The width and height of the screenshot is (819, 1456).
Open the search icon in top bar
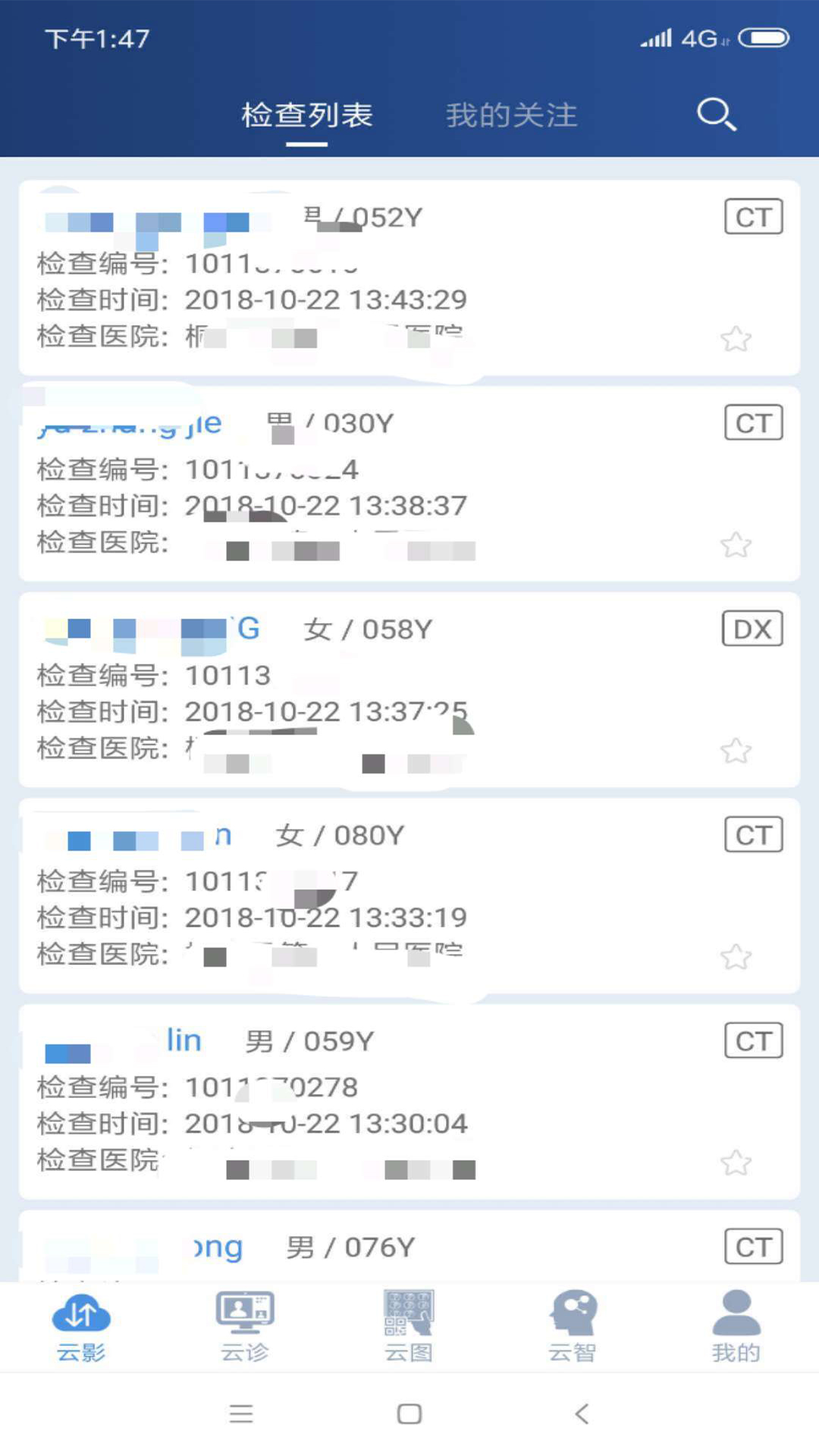tap(715, 115)
